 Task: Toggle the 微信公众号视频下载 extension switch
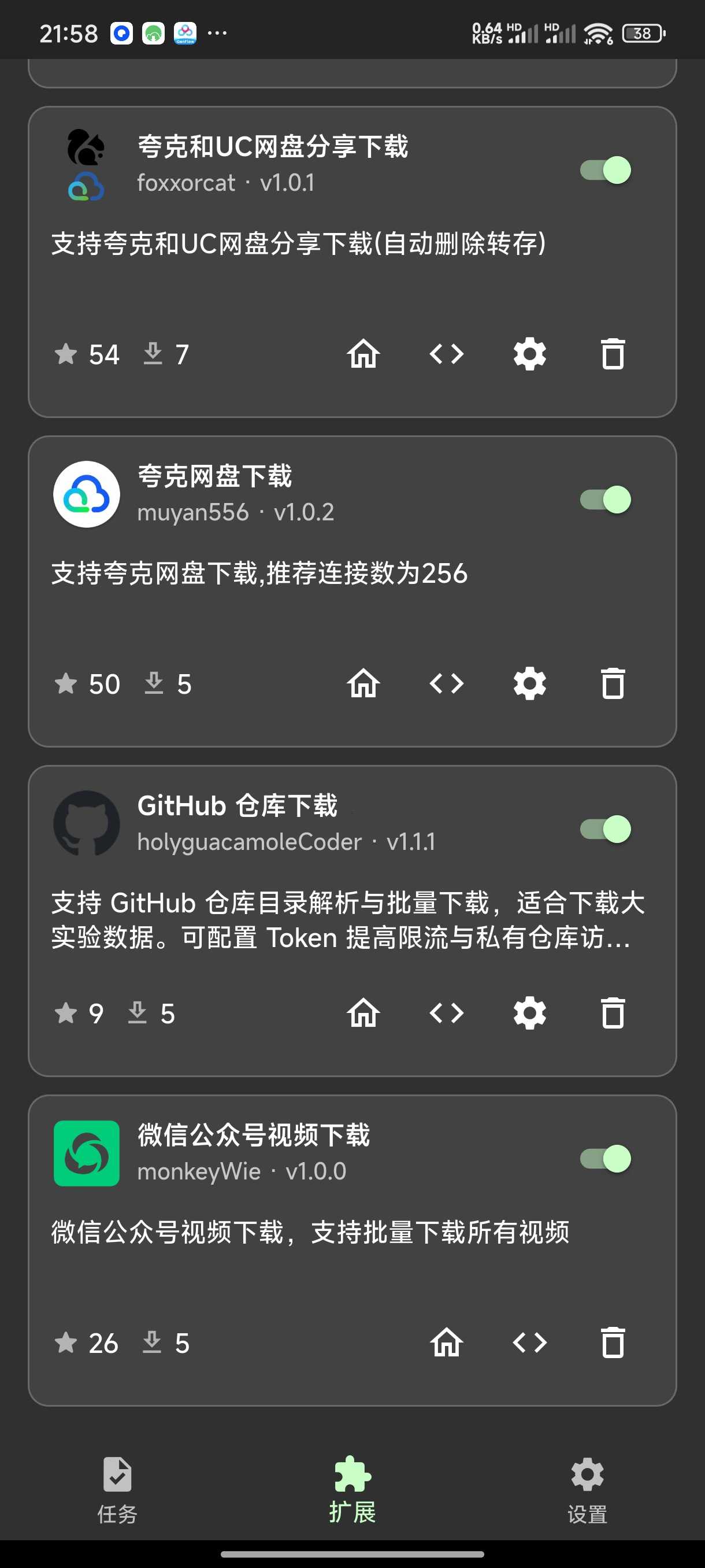click(x=605, y=1158)
